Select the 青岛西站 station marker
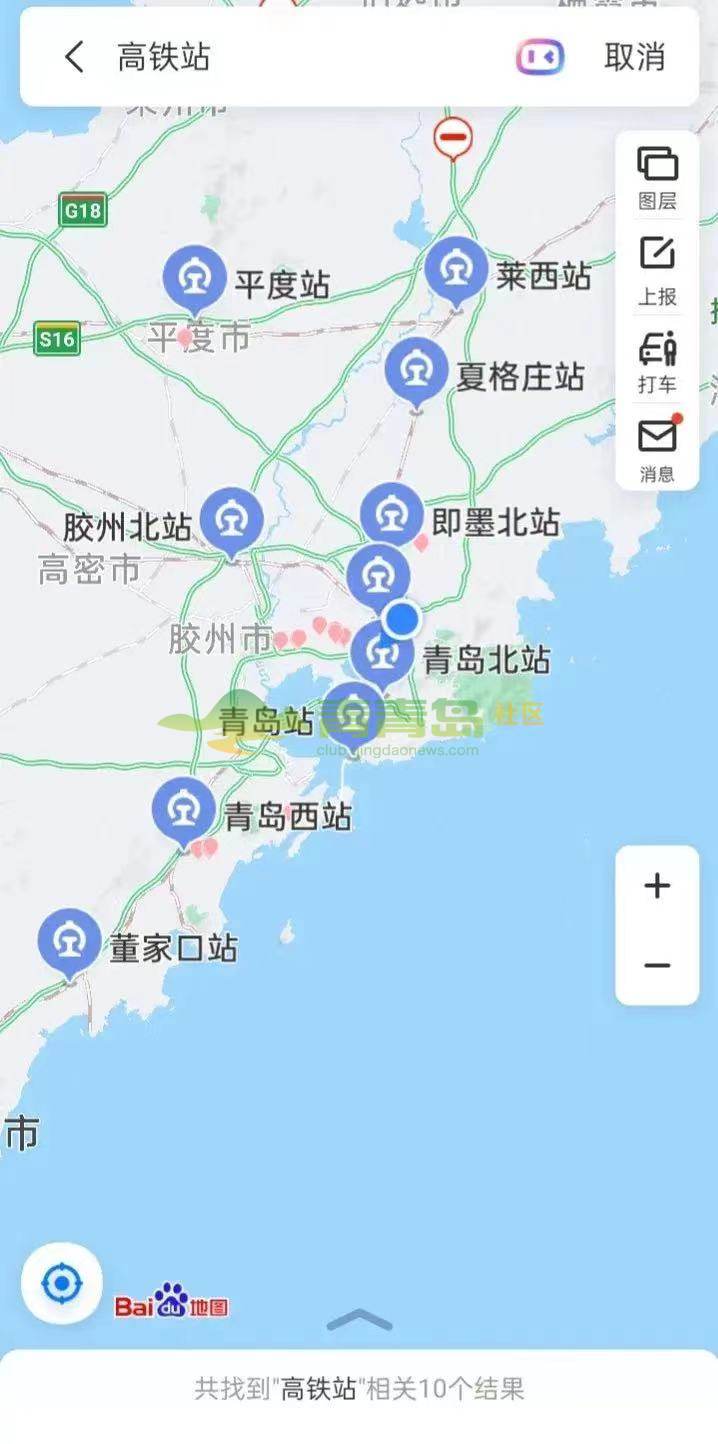The image size is (718, 1444). click(x=184, y=810)
